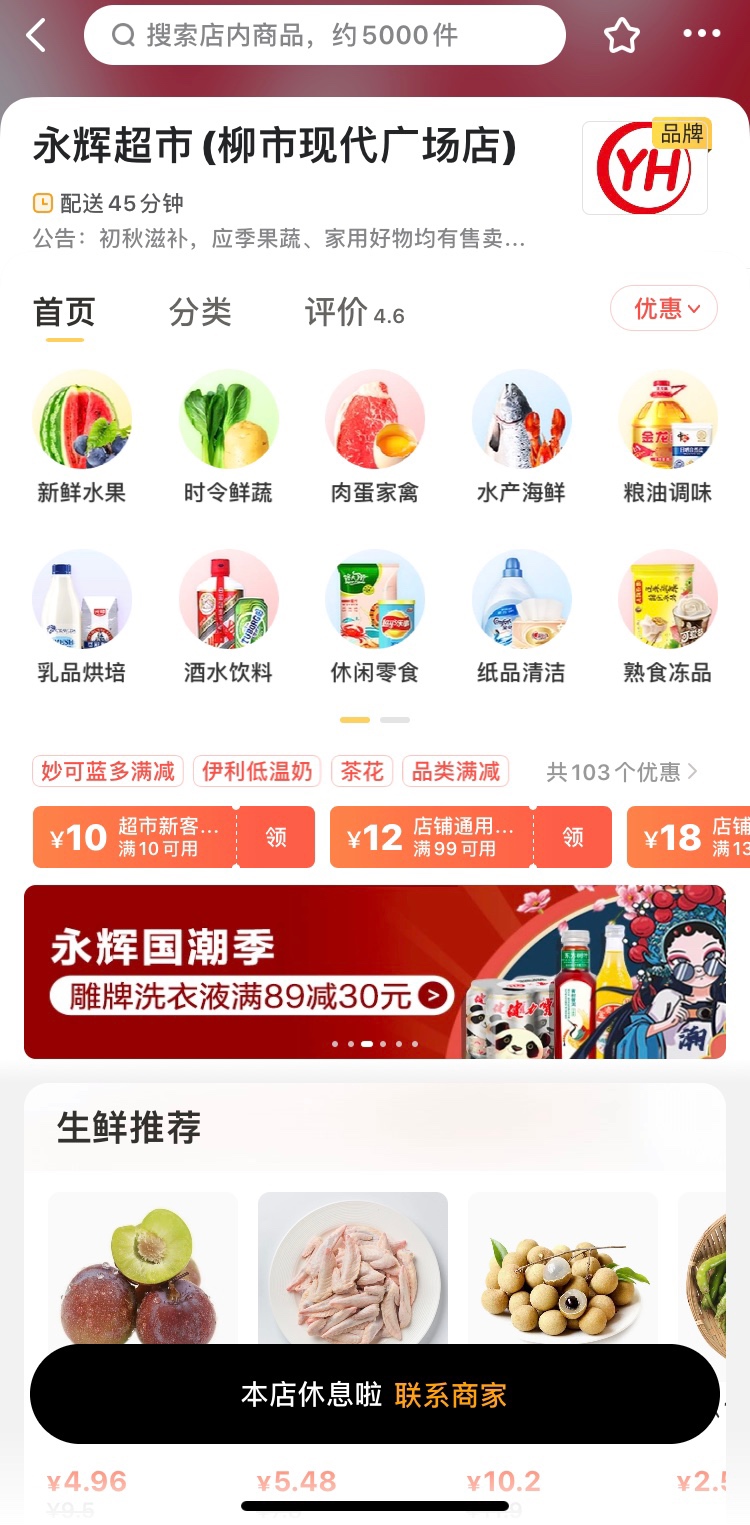Open the in-store product search box
The width and height of the screenshot is (750, 1525).
click(x=325, y=36)
